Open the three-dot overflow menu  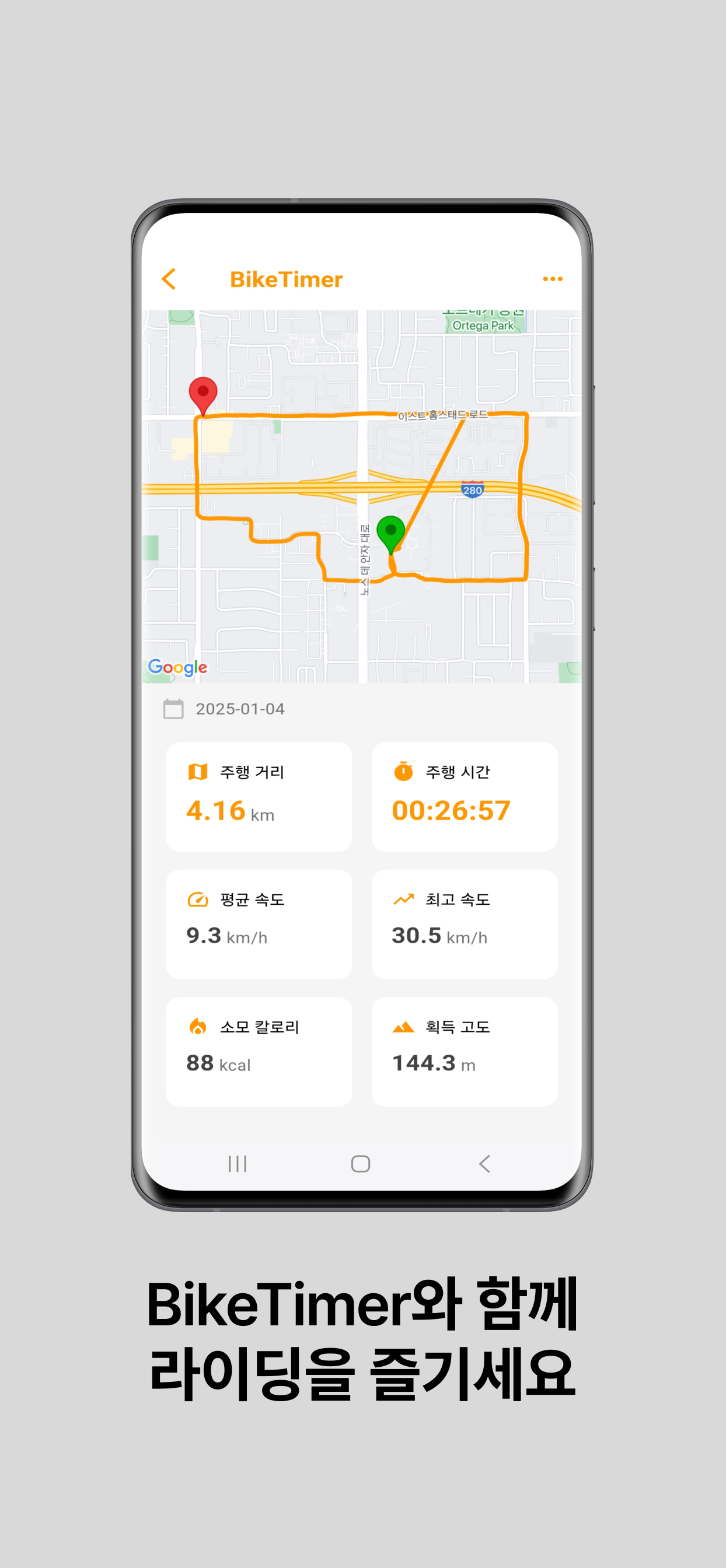[x=553, y=278]
